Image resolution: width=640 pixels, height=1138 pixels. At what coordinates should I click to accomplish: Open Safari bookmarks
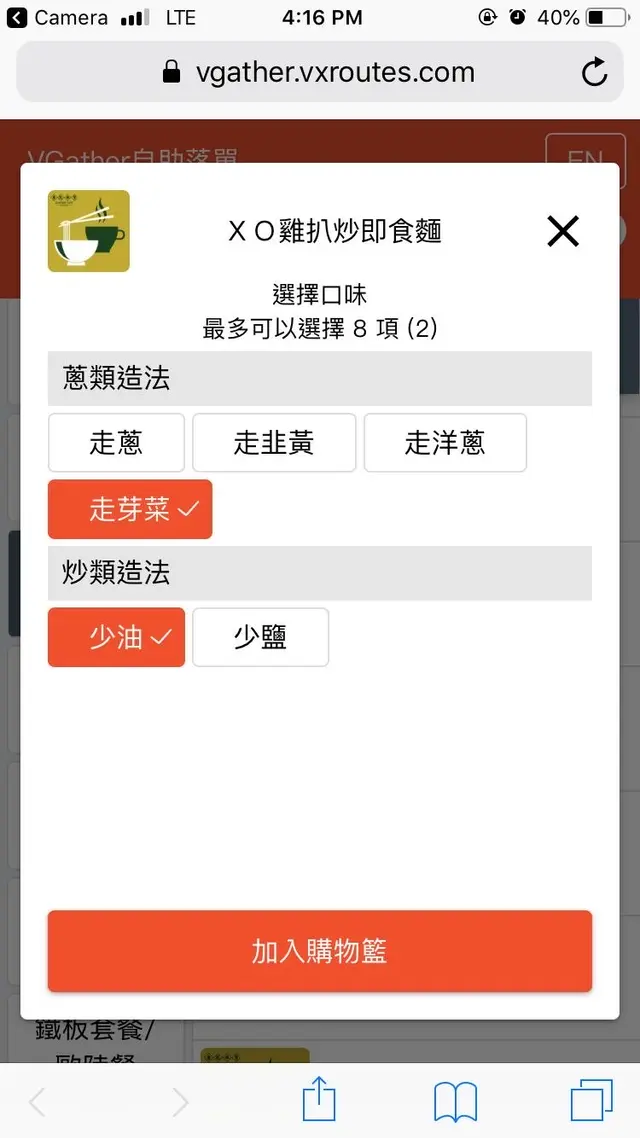tap(455, 1101)
